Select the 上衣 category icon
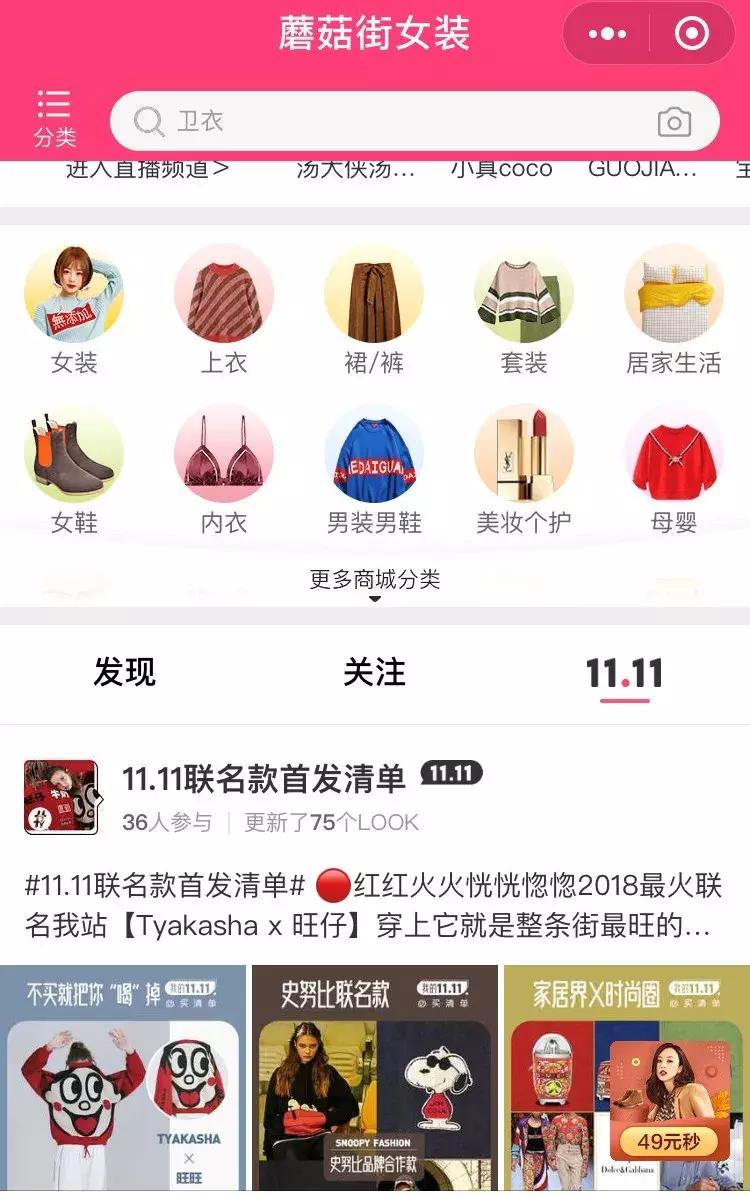 coord(225,292)
